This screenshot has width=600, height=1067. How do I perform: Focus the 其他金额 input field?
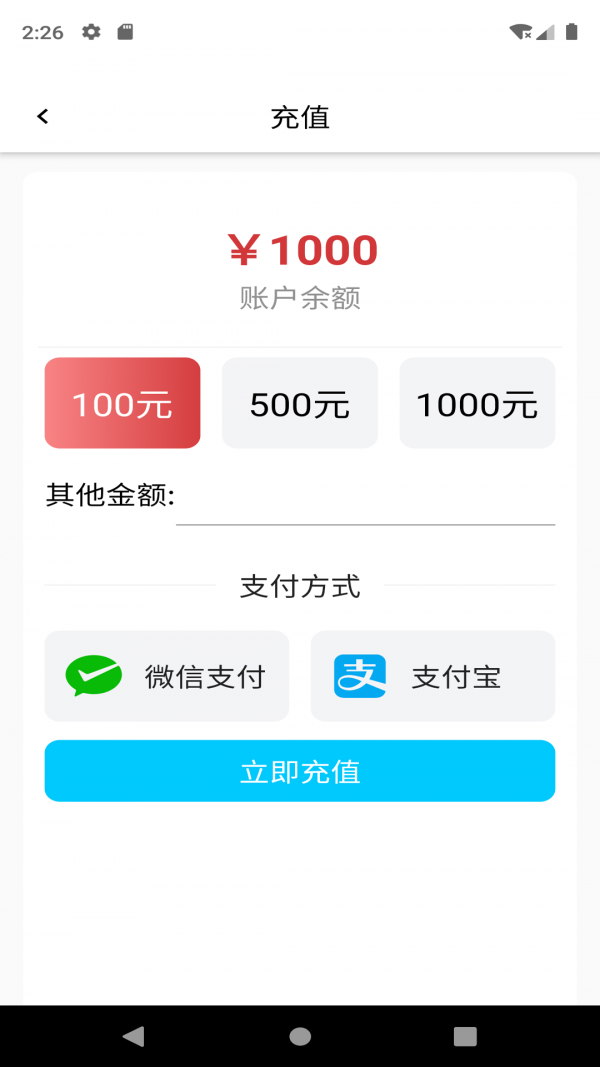pyautogui.click(x=365, y=500)
